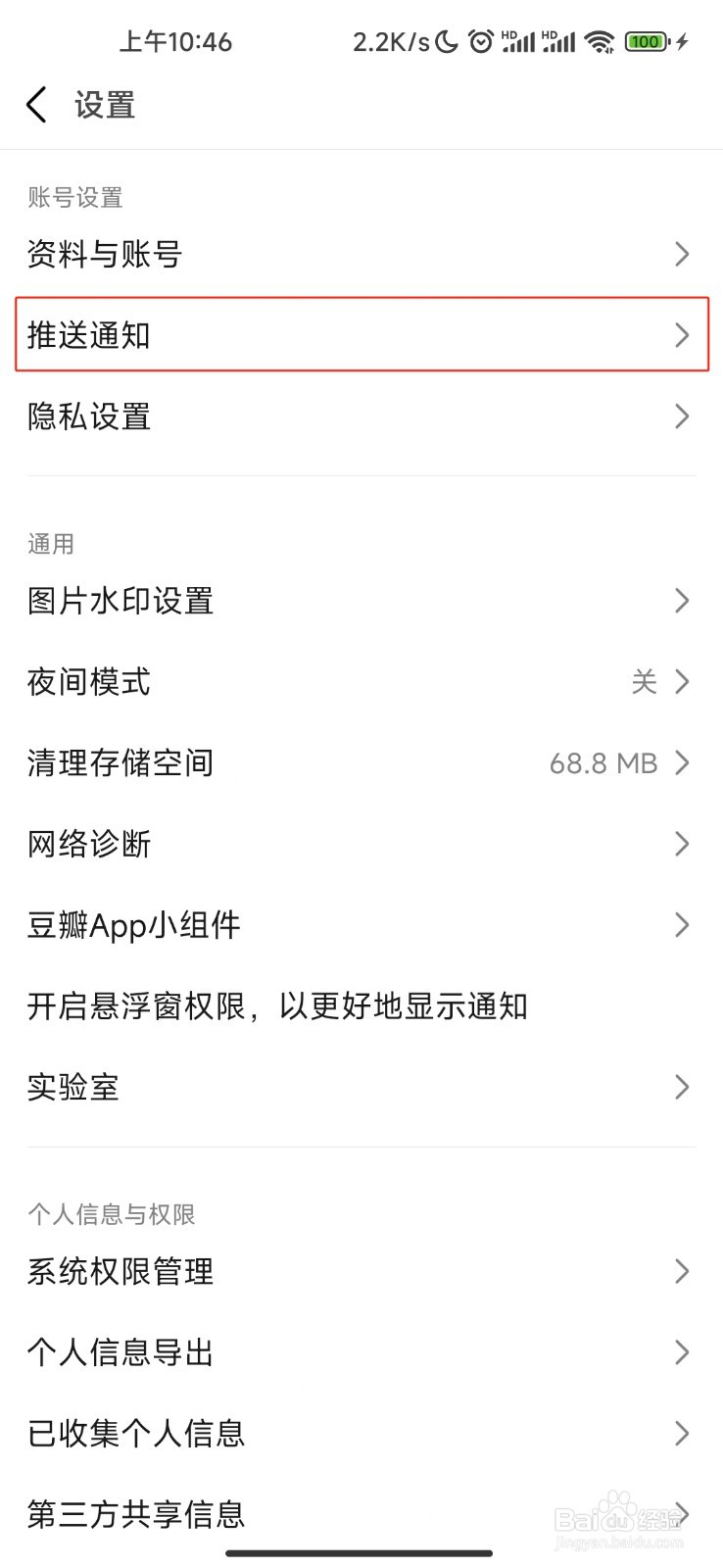Expand 资料与账号 via its chevron
This screenshot has width=723, height=1568.
683,254
